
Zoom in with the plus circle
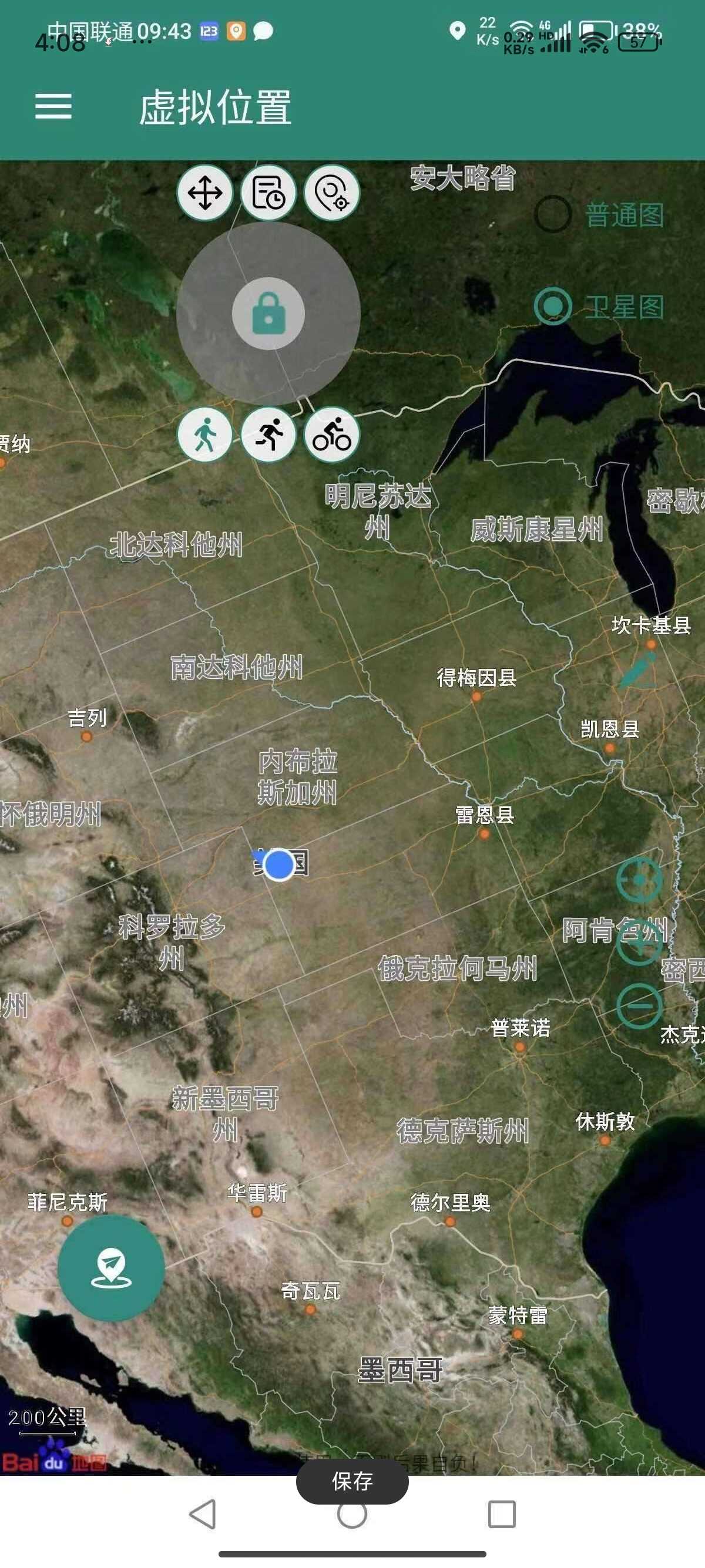pyautogui.click(x=639, y=942)
